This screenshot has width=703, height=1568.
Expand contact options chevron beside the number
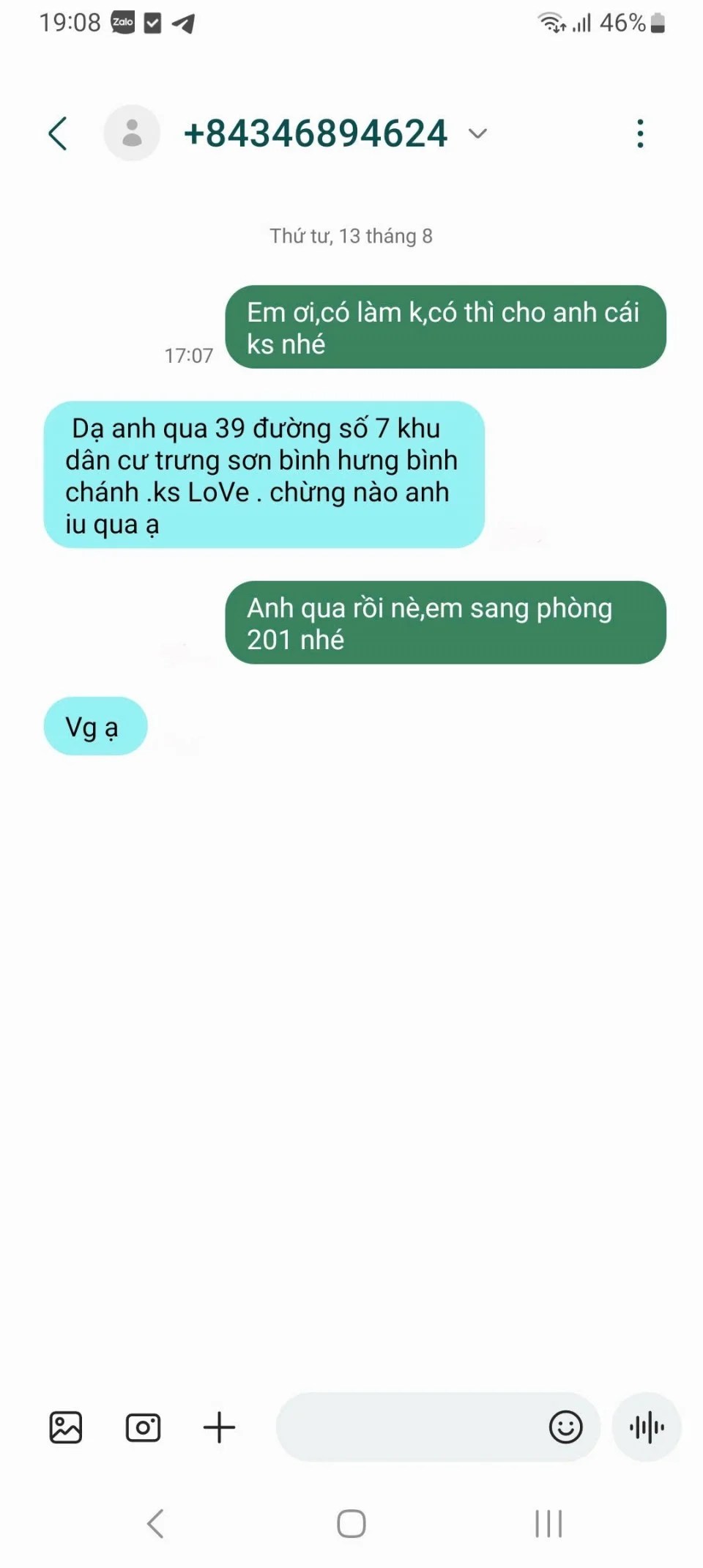point(477,133)
